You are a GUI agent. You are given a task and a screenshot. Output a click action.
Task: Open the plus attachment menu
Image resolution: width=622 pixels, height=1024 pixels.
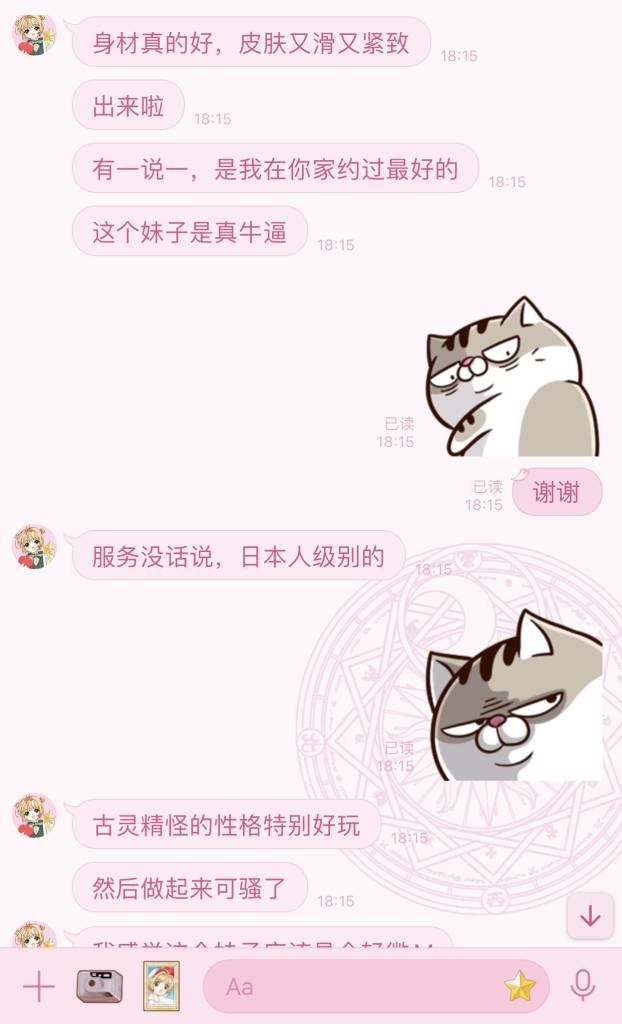click(38, 987)
